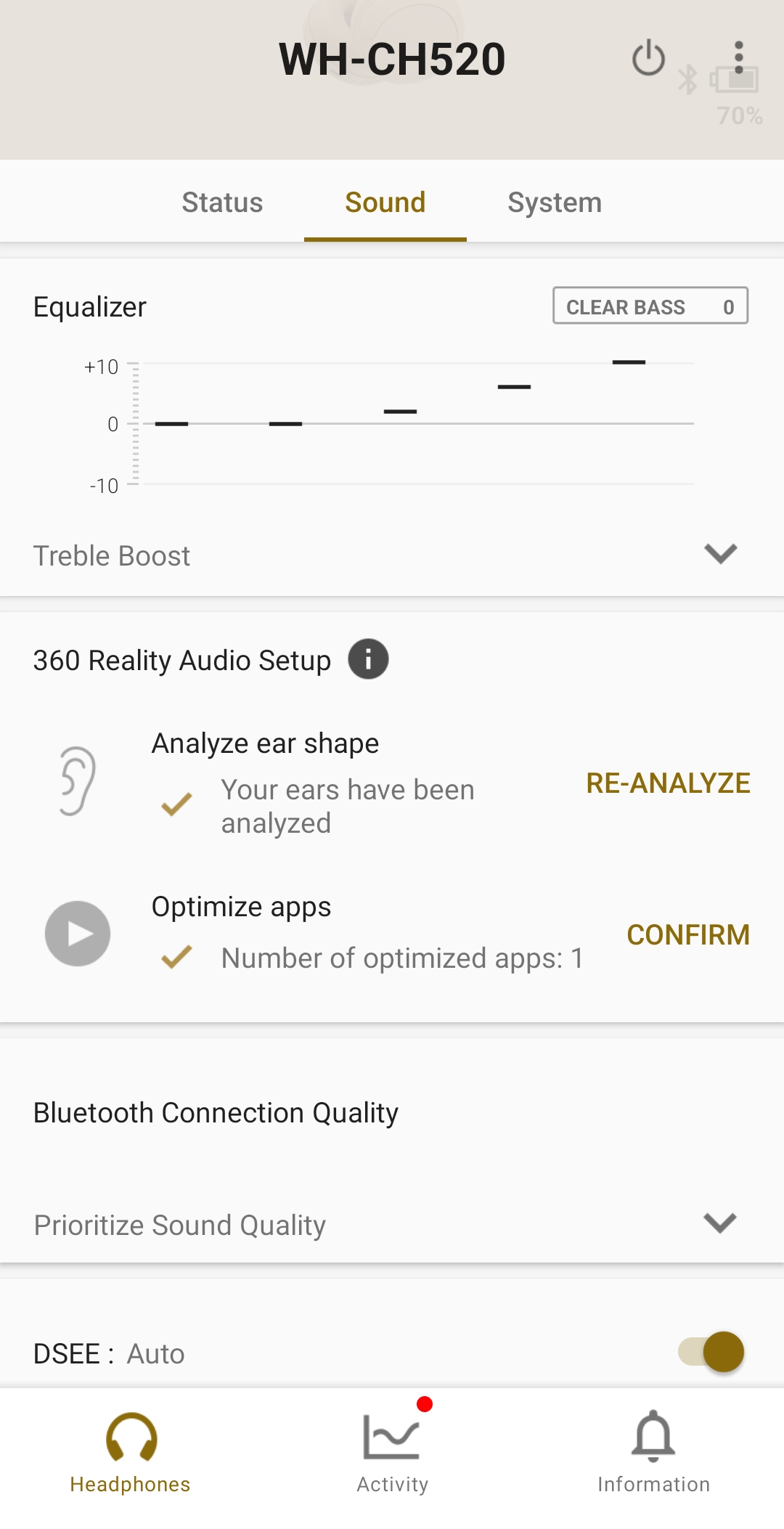Expand the Treble Boost equalizer preset dropdown
This screenshot has width=784, height=1529.
point(720,554)
